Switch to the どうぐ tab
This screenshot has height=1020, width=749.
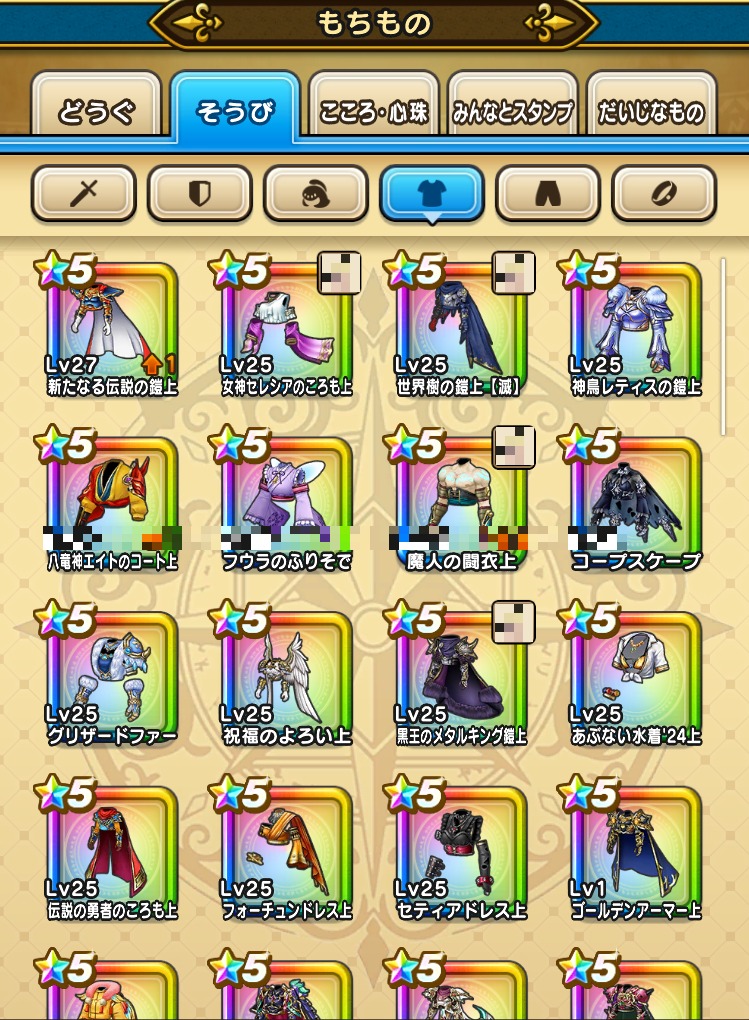tap(96, 110)
